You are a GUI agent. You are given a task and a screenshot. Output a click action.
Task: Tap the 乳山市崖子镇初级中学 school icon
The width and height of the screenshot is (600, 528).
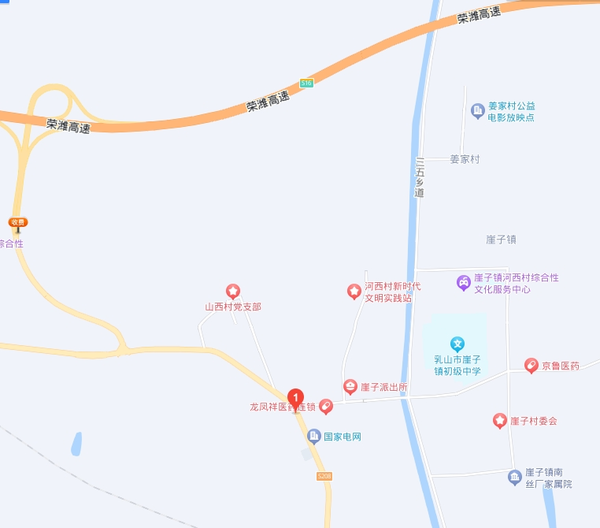[x=457, y=344]
